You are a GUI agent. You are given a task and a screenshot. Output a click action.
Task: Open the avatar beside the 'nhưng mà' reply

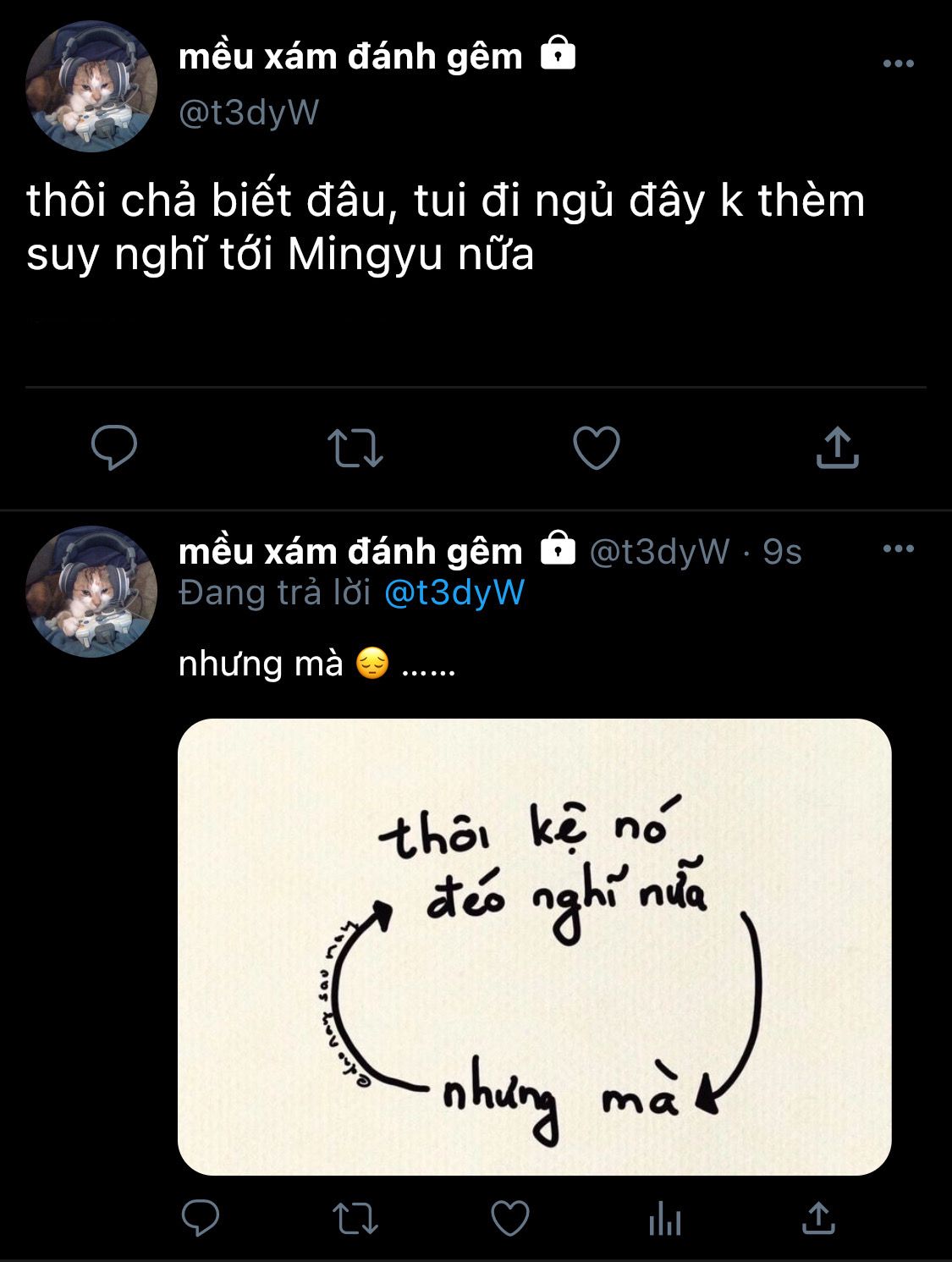point(91,592)
